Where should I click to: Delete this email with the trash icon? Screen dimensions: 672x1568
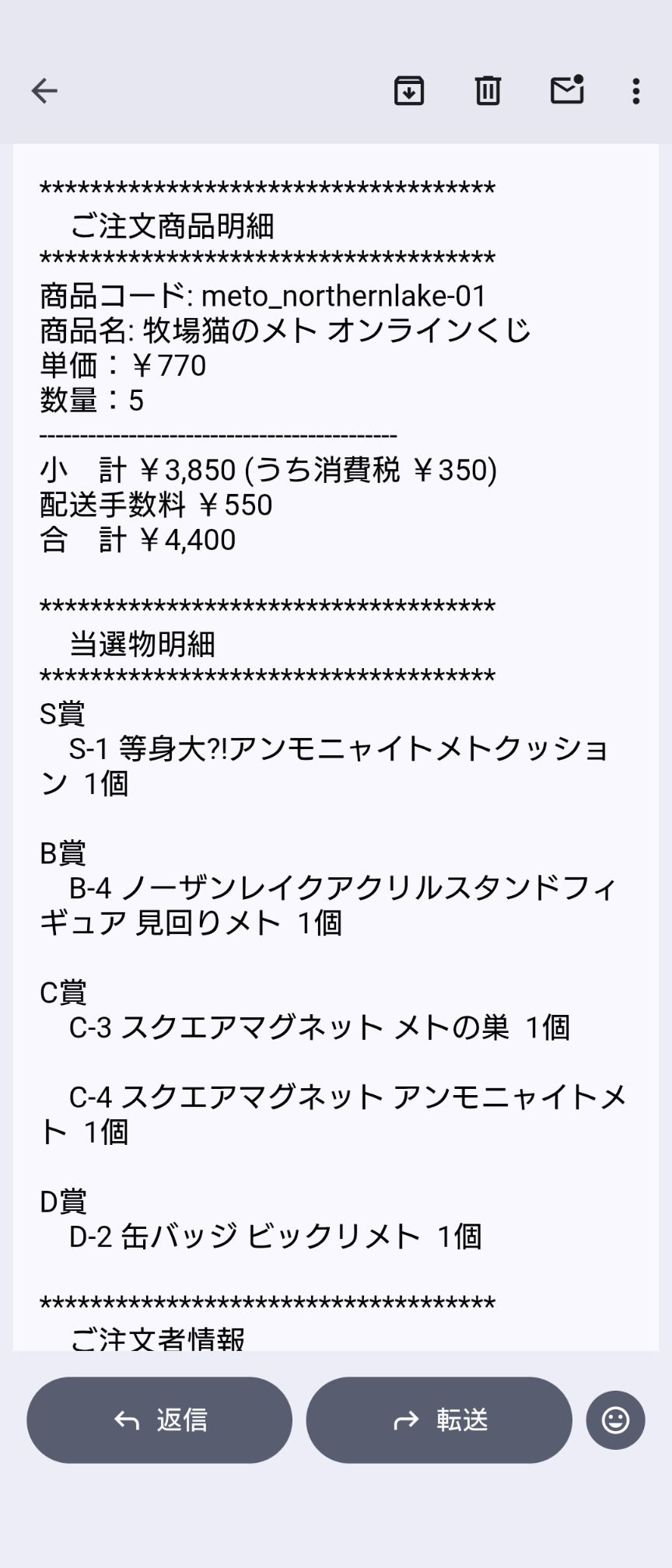point(488,91)
